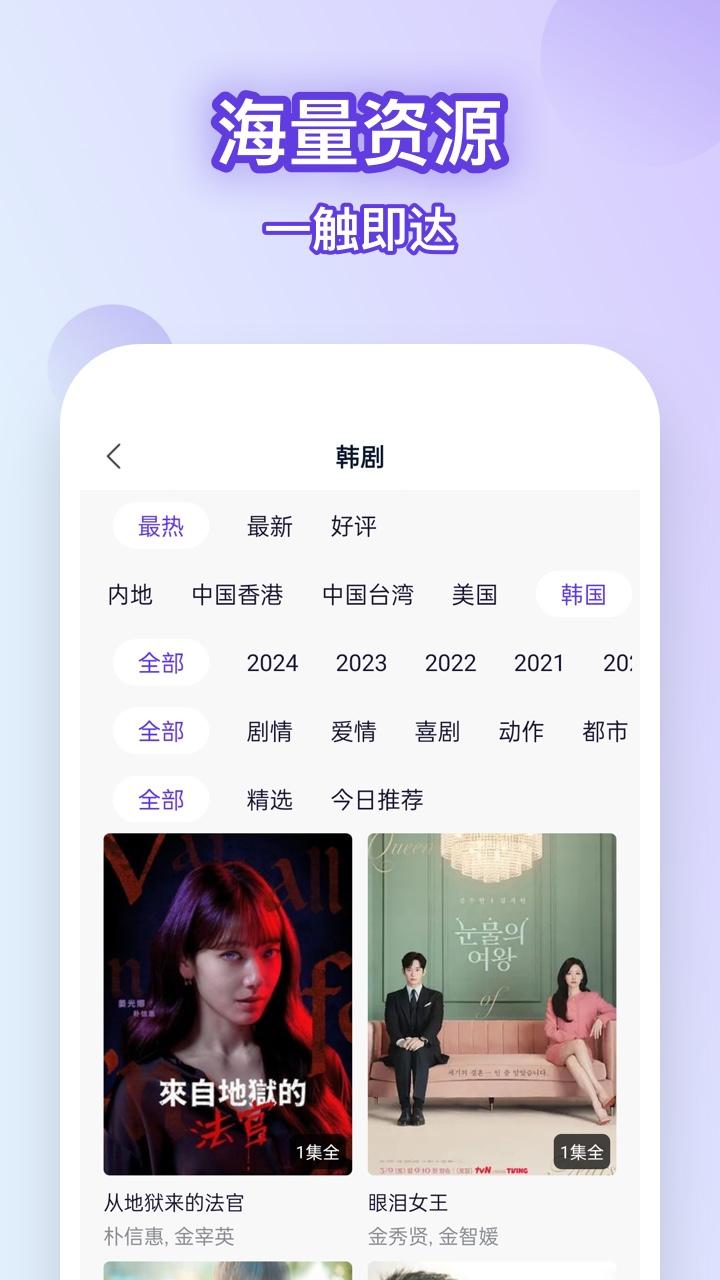The height and width of the screenshot is (1280, 720).
Task: Select the 中国香港 region filter
Action: coord(237,595)
